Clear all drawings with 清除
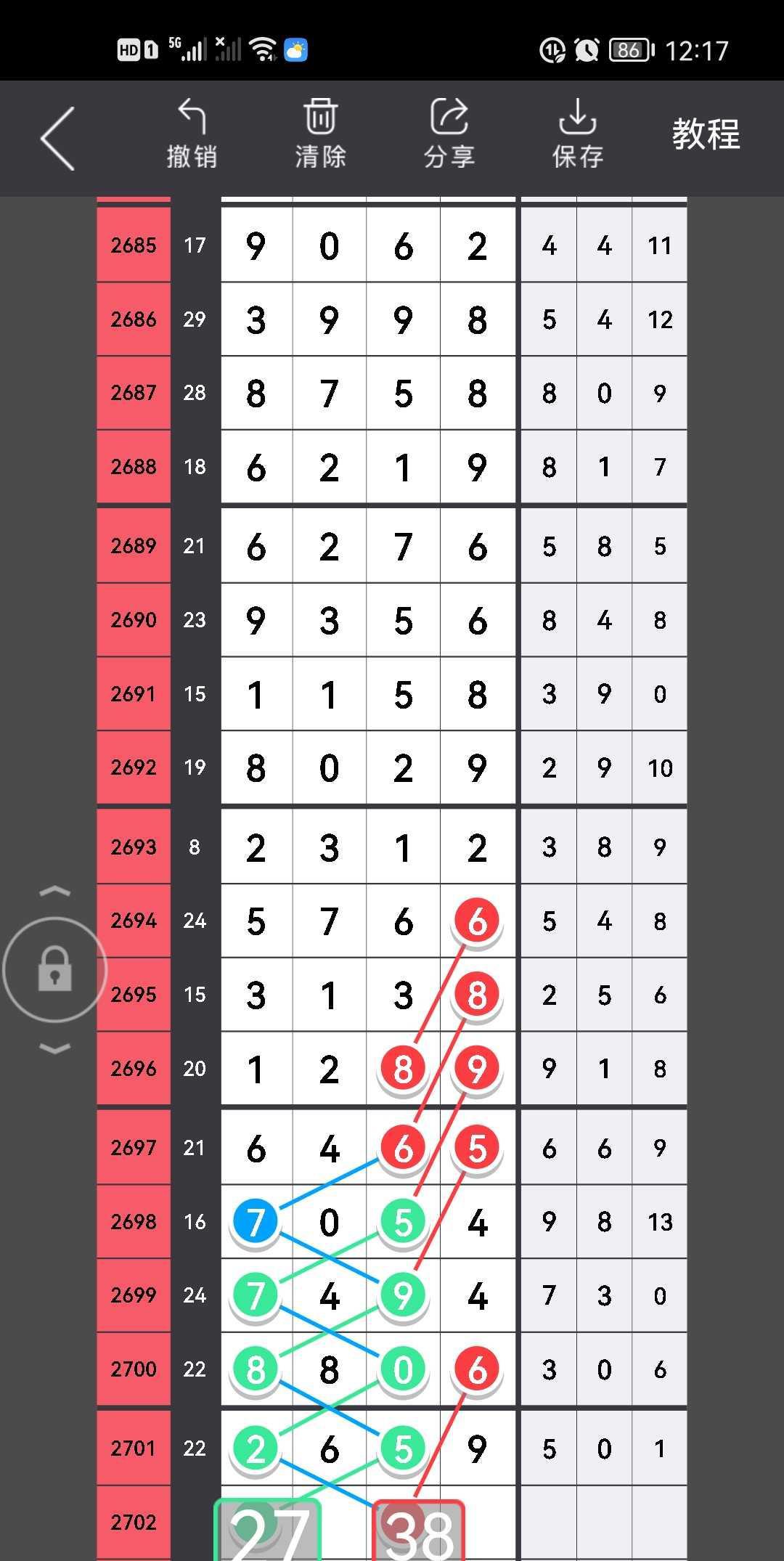The height and width of the screenshot is (1561, 784). 320,135
